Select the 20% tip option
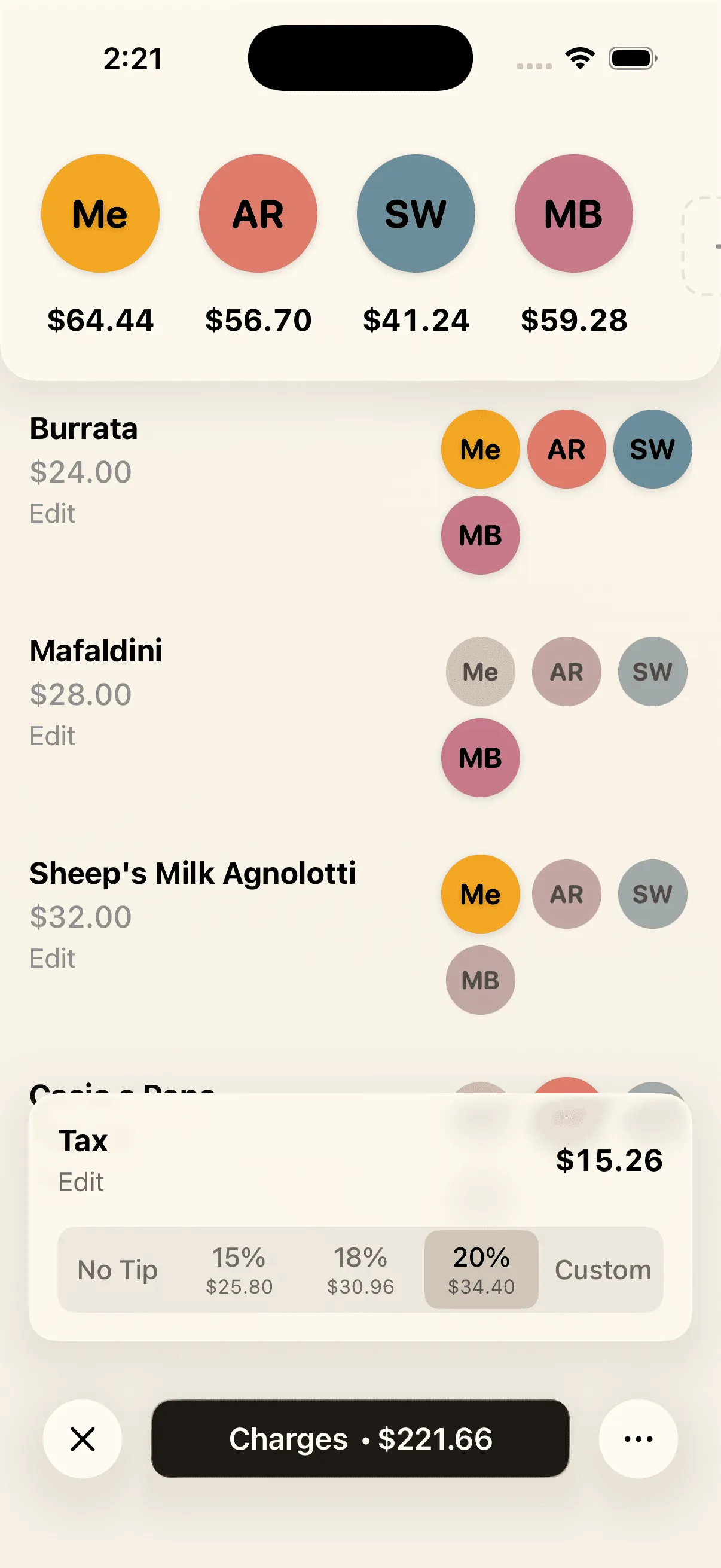721x1568 pixels. 481,1269
